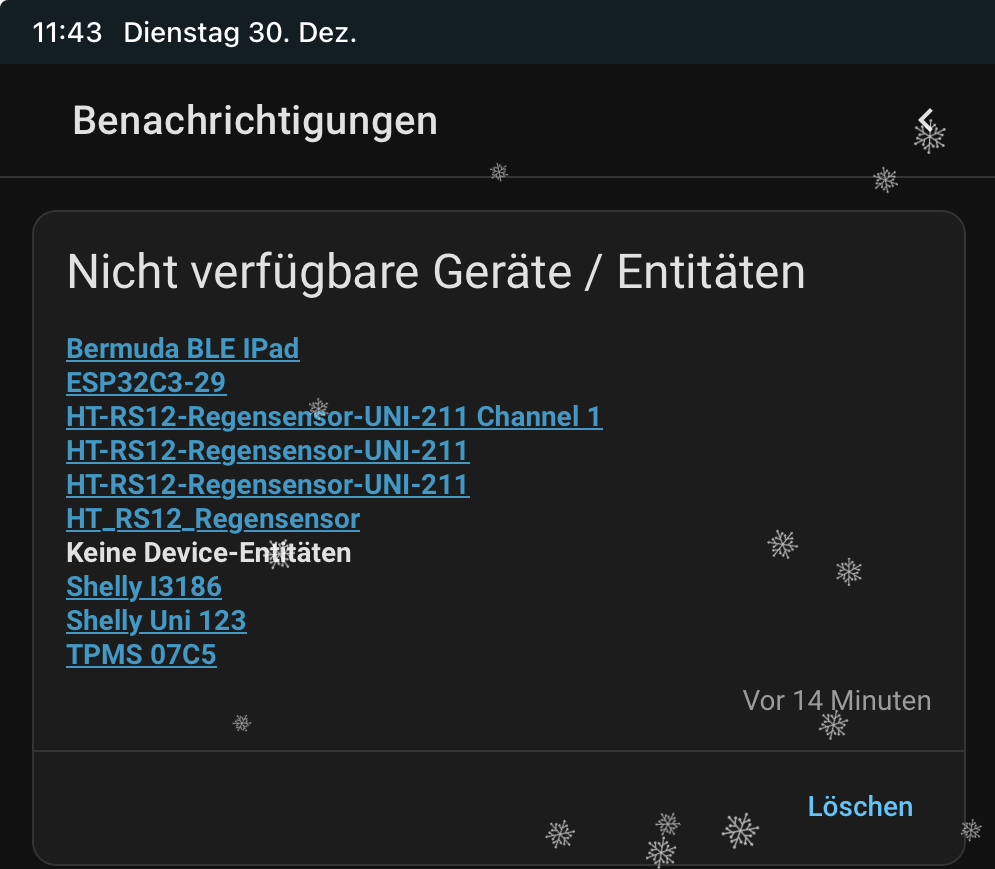The image size is (995, 869).
Task: Open HT-RS12-Regensensor-UNI-211 Channel 1 link
Action: 334,417
